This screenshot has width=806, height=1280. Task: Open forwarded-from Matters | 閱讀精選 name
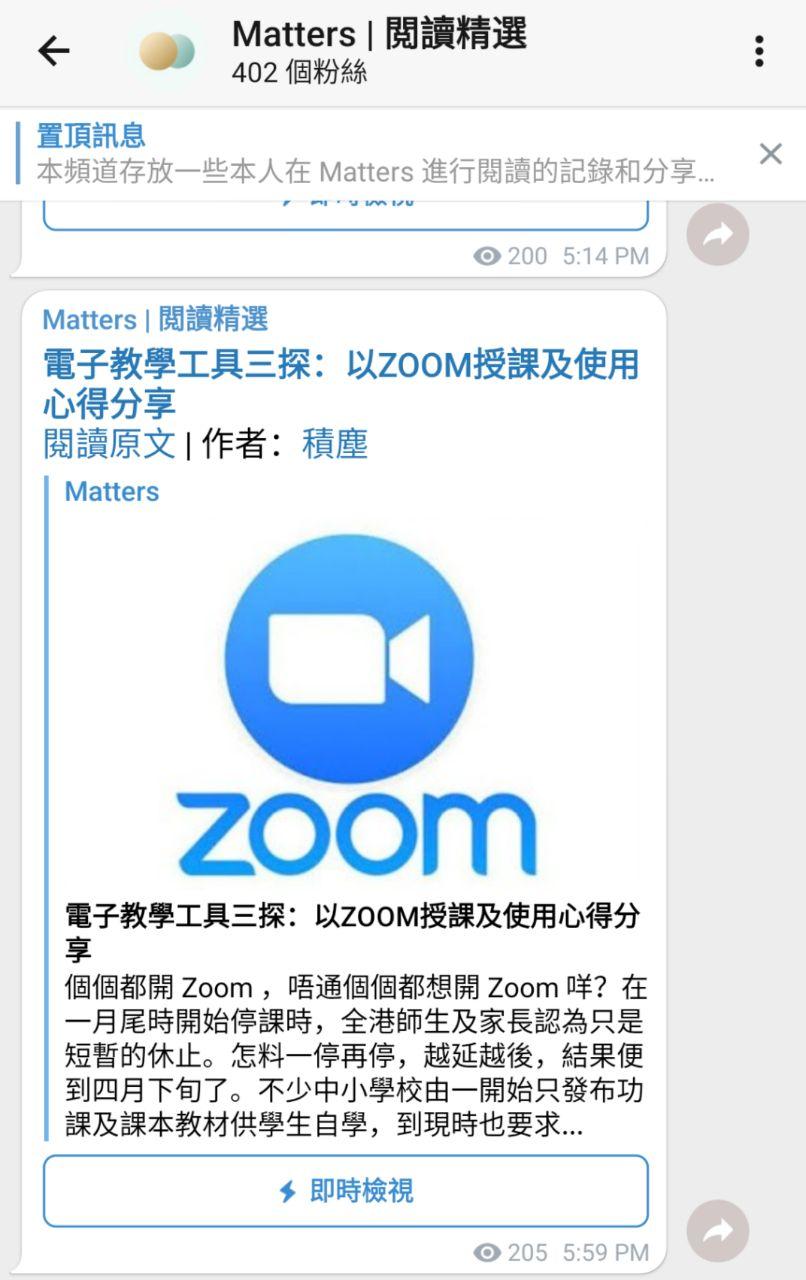point(155,320)
